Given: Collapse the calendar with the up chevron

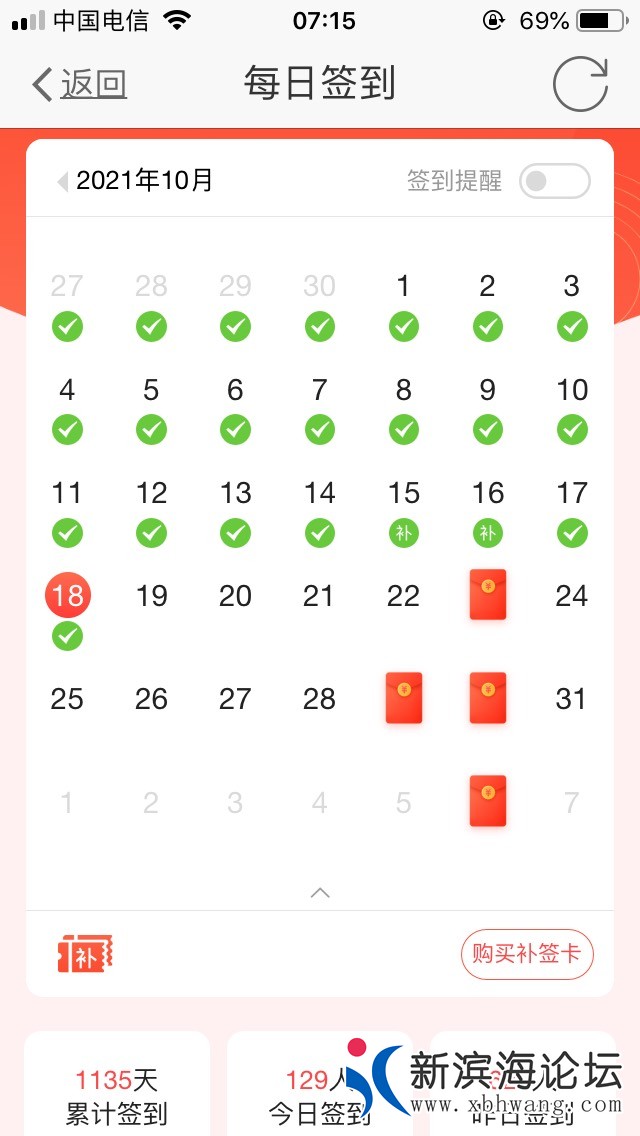Looking at the screenshot, I should 320,892.
